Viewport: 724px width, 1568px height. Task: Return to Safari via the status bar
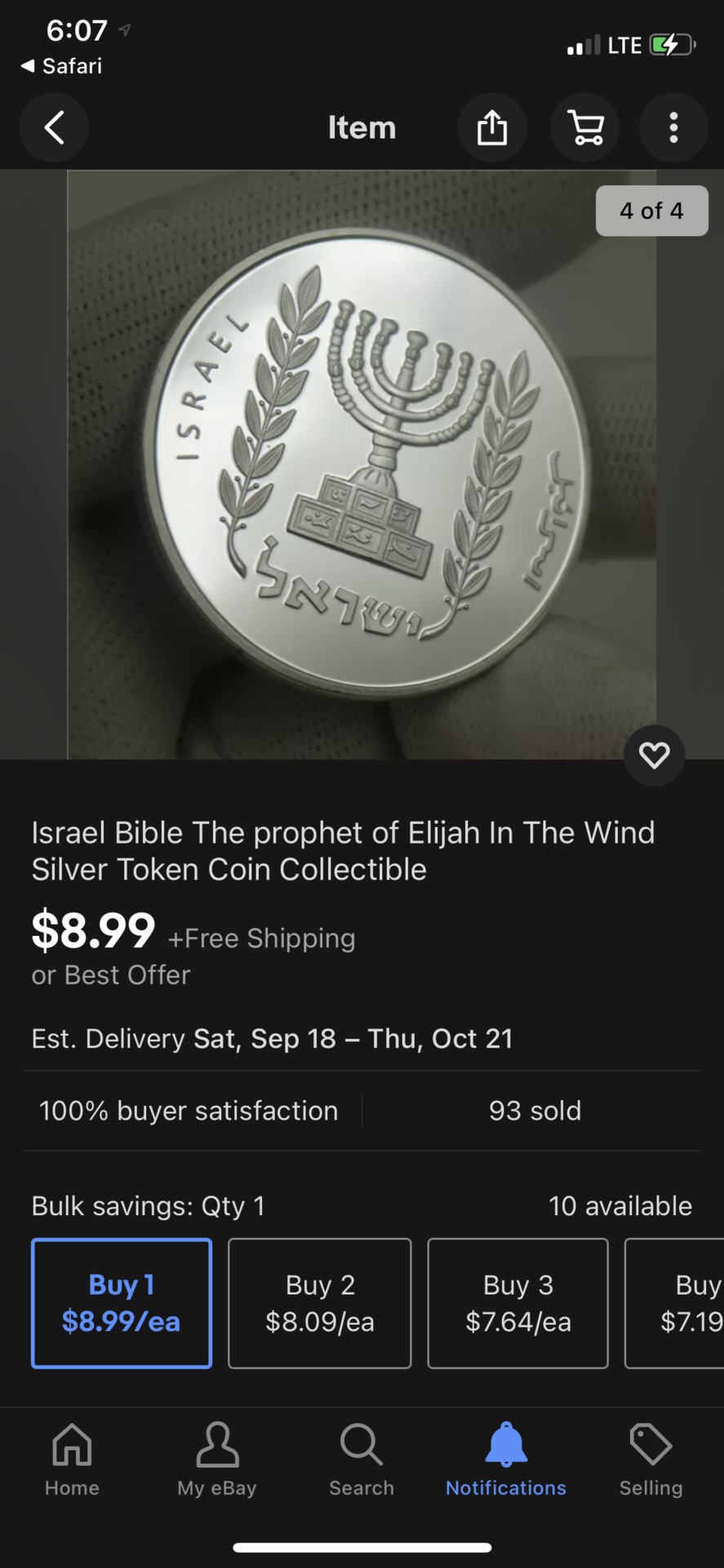coord(62,66)
